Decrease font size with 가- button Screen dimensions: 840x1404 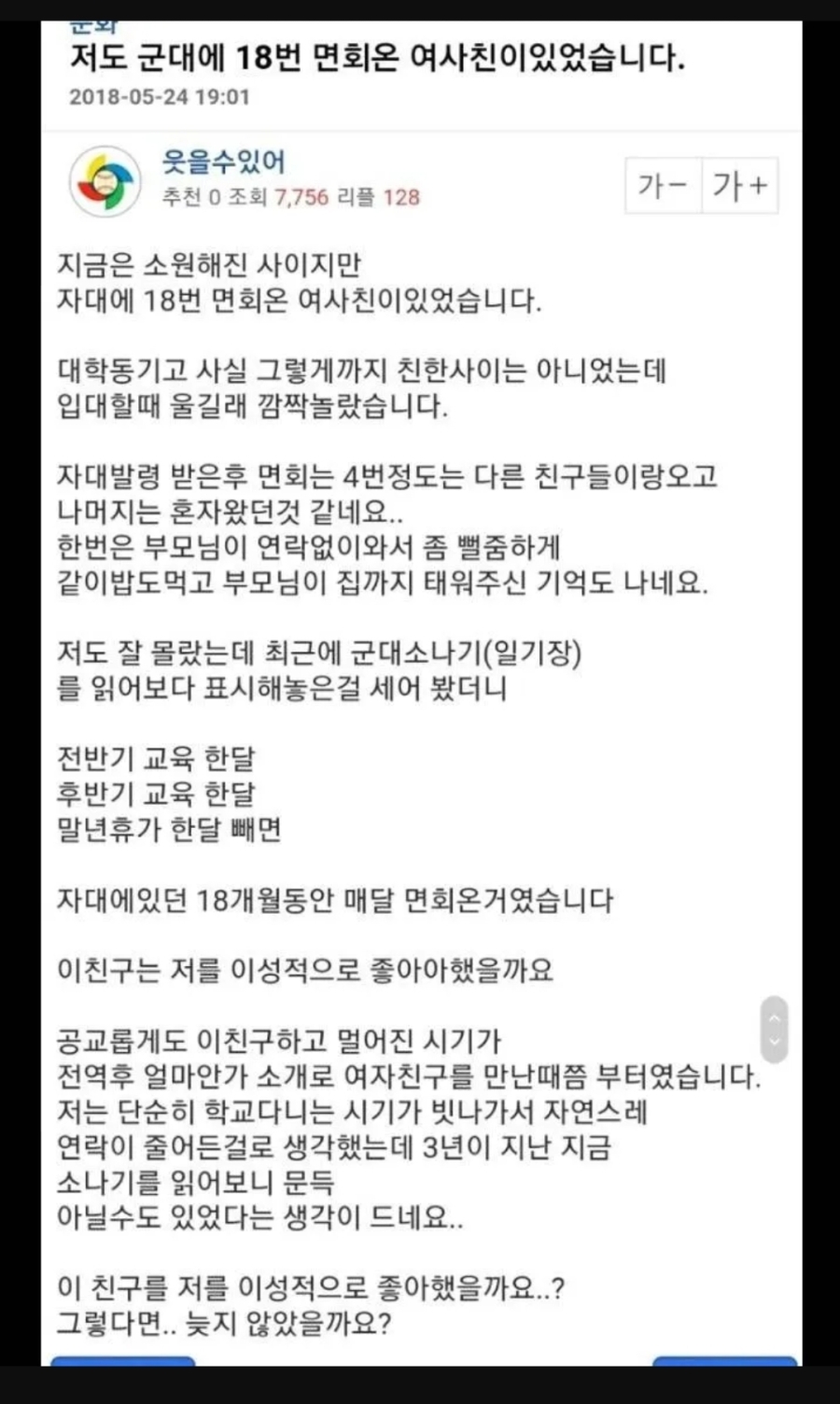tap(664, 186)
